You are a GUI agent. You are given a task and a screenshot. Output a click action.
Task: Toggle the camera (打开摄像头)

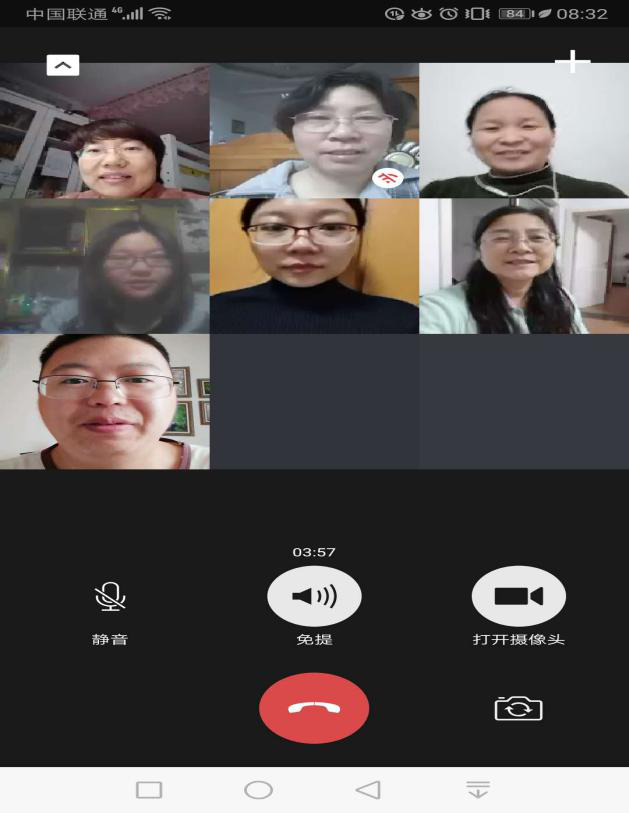[x=518, y=597]
